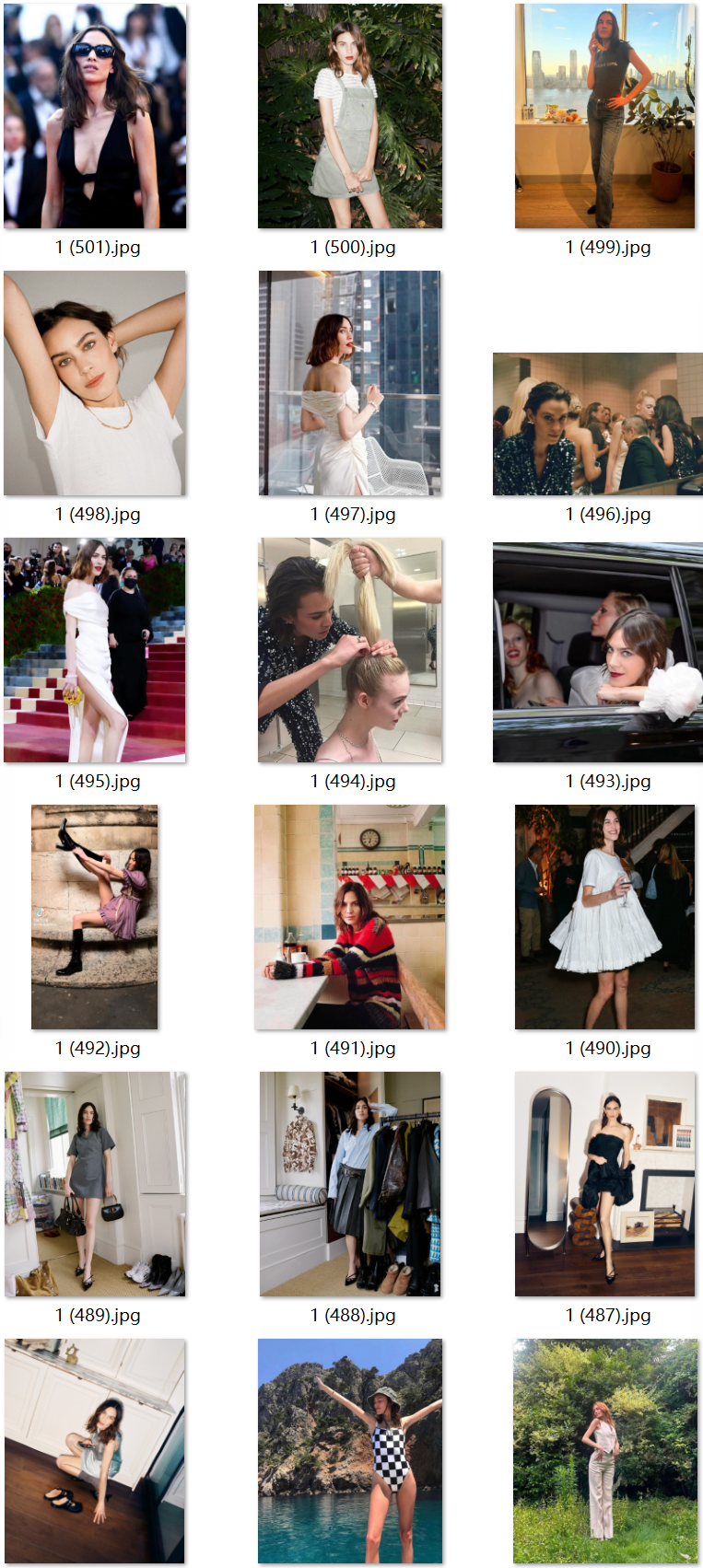View the photo 1 (498).jpg
The width and height of the screenshot is (703, 1568).
[95, 383]
